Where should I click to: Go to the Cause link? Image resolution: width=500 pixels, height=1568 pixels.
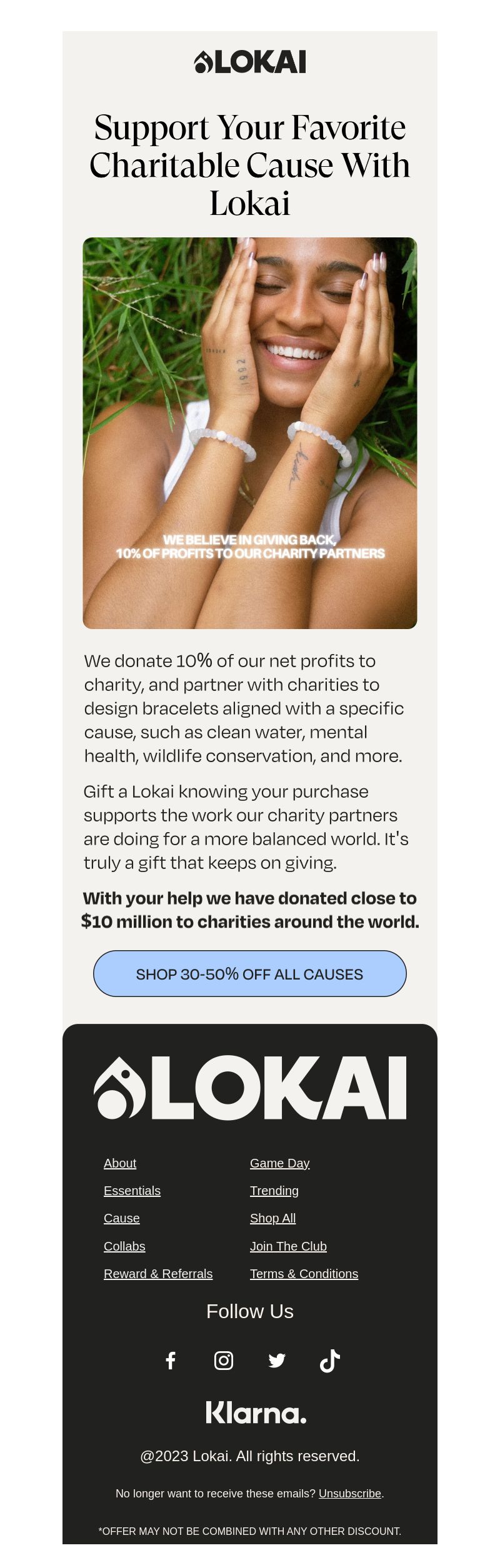[122, 1218]
